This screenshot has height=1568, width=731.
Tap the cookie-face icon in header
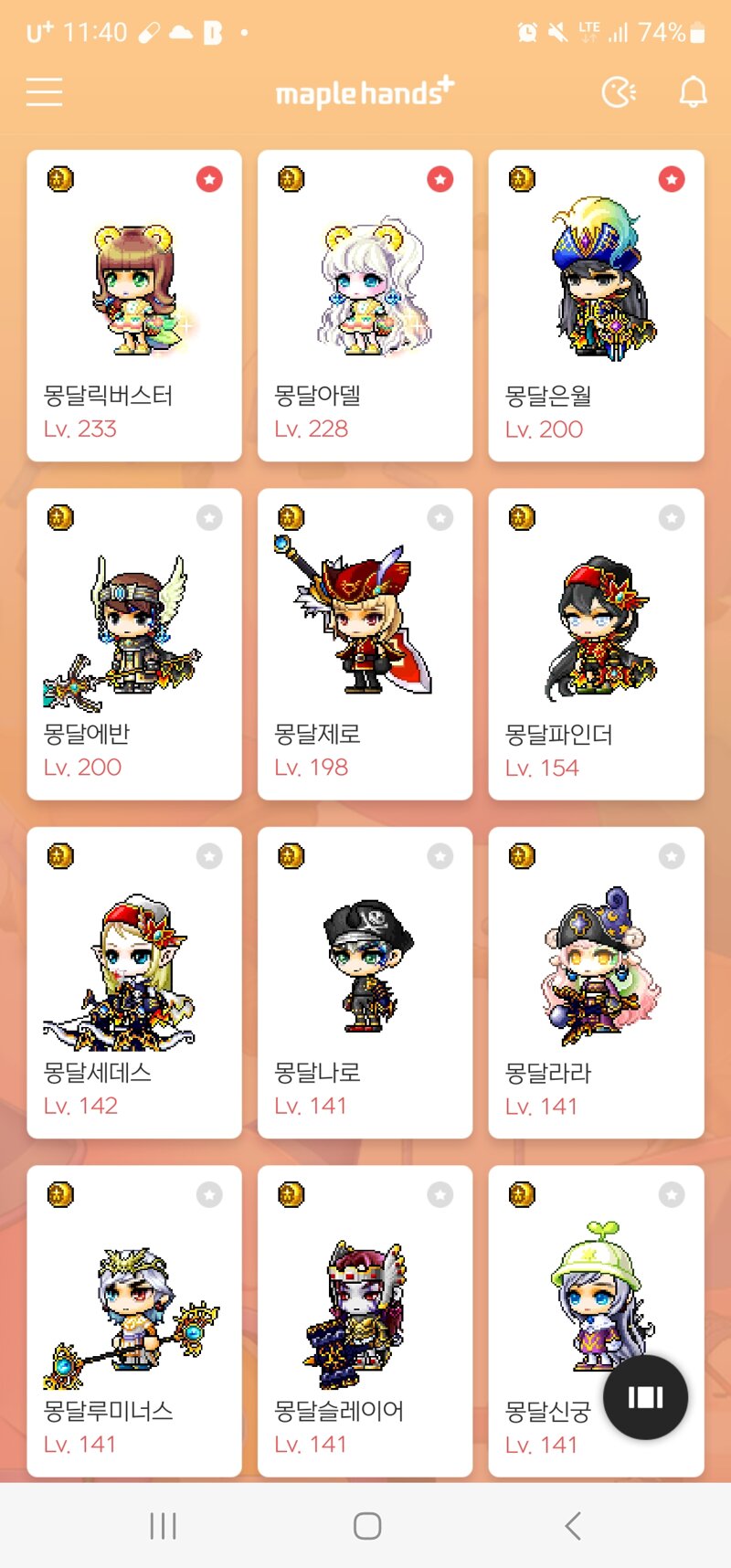coord(619,92)
